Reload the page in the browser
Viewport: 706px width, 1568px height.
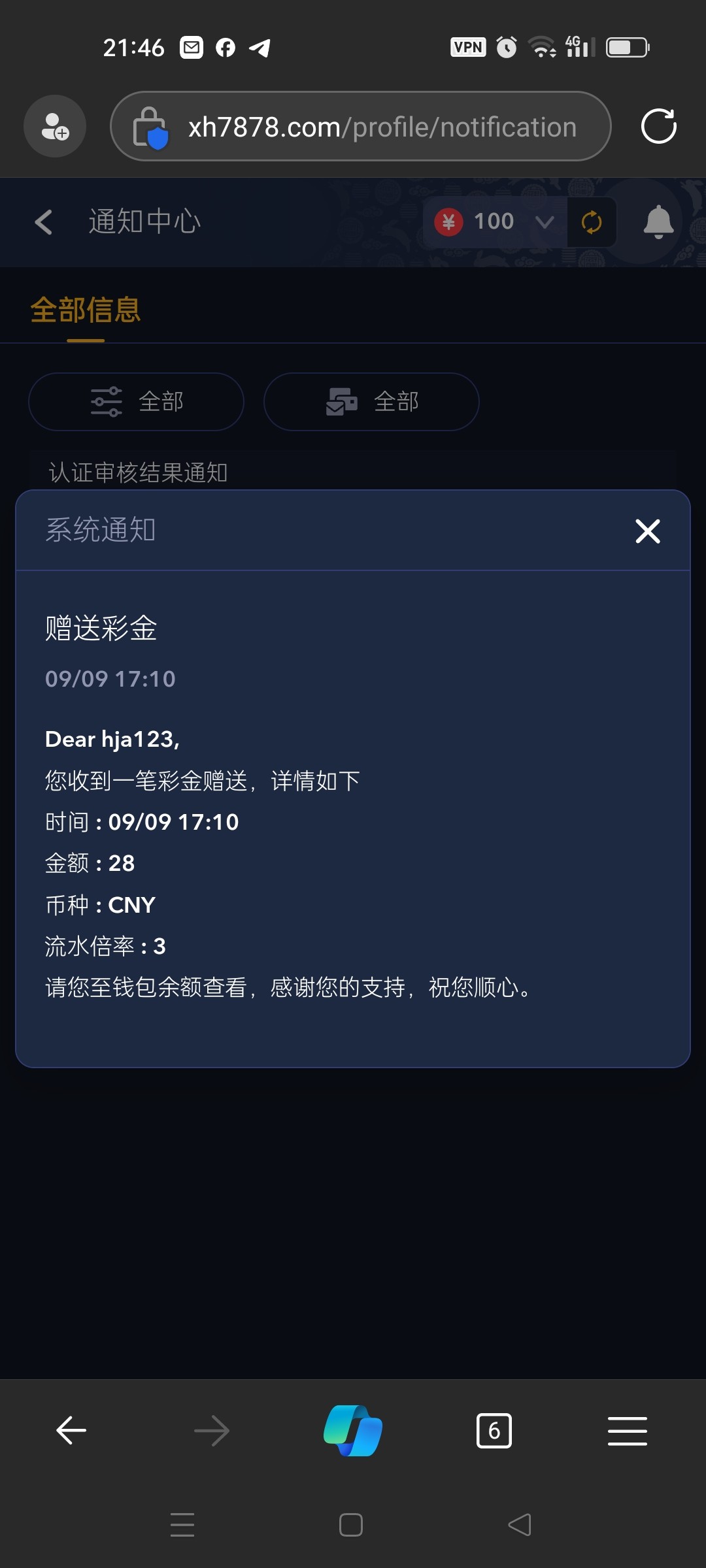pos(658,126)
